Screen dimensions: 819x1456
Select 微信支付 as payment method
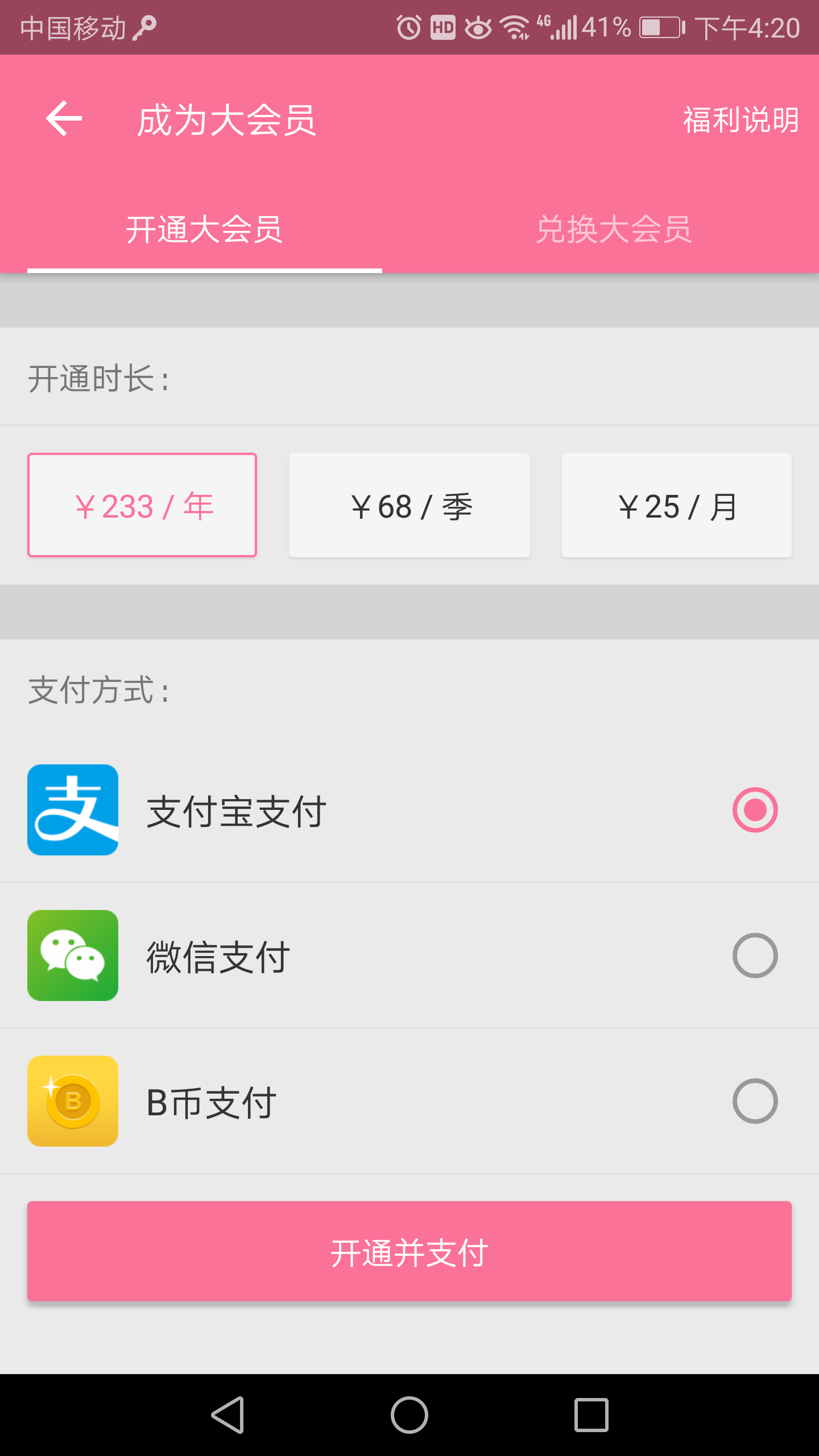pyautogui.click(x=754, y=955)
